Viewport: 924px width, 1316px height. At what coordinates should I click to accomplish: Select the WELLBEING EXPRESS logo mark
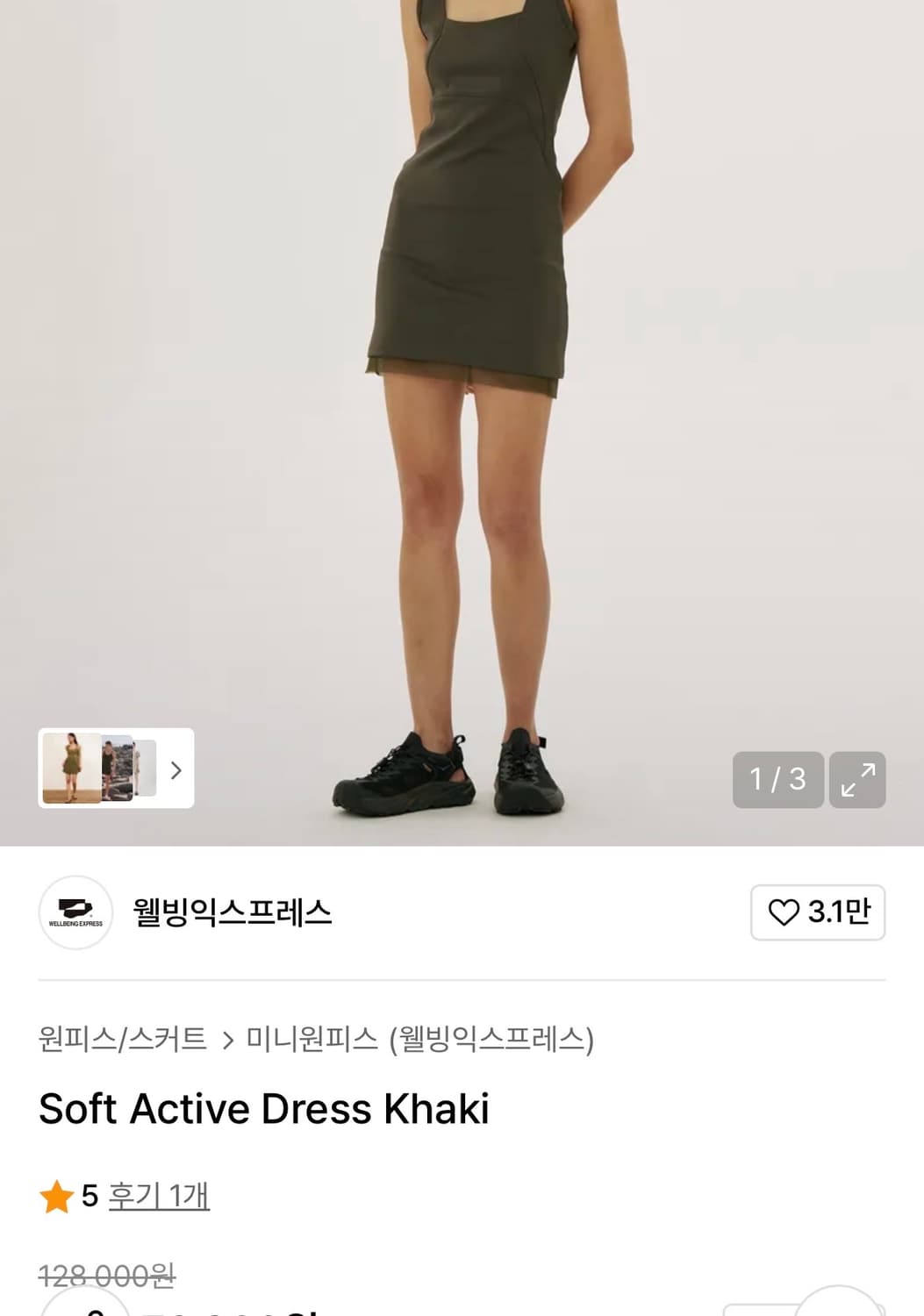click(75, 914)
